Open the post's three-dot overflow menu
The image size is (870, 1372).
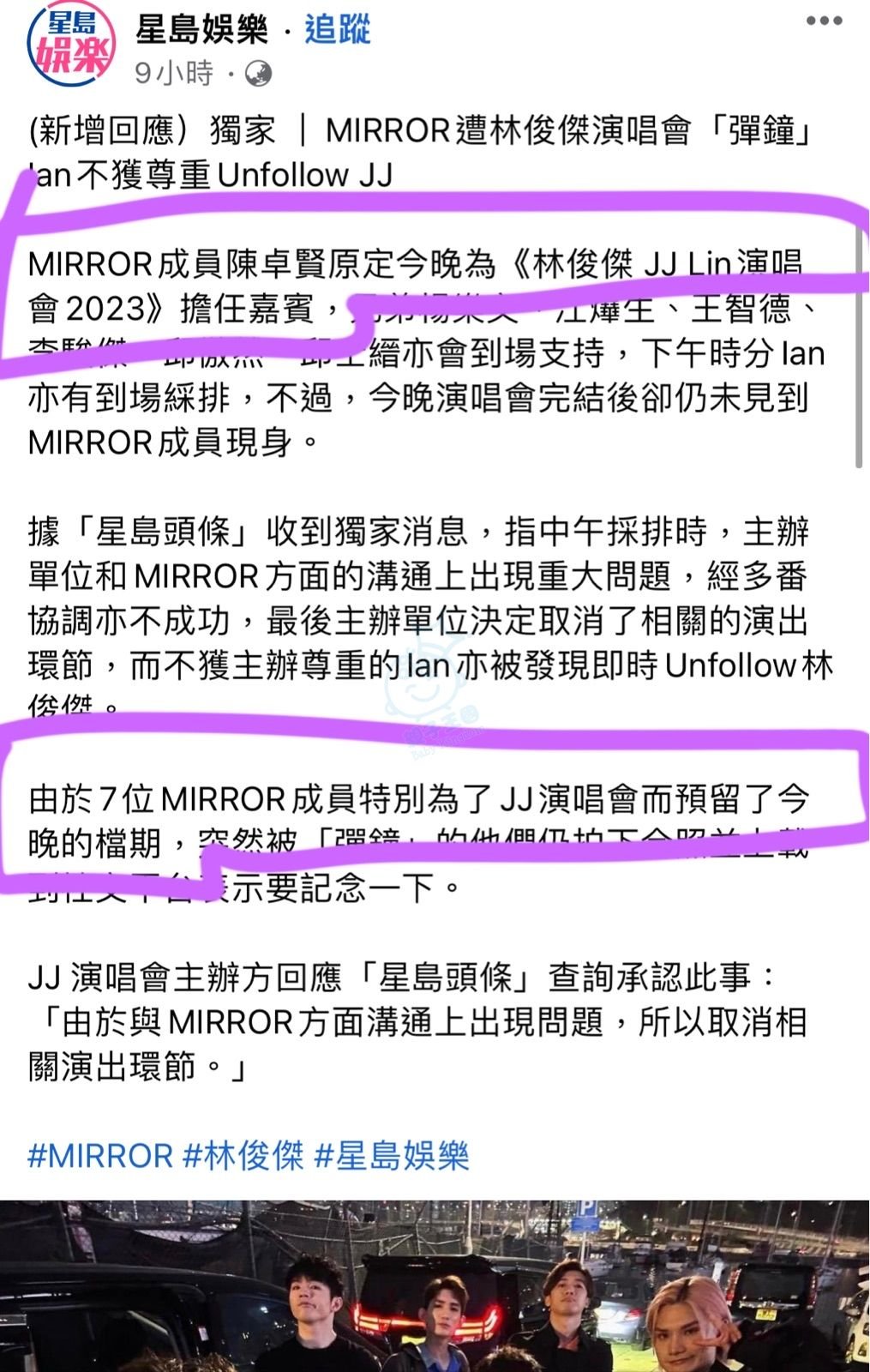[x=824, y=21]
